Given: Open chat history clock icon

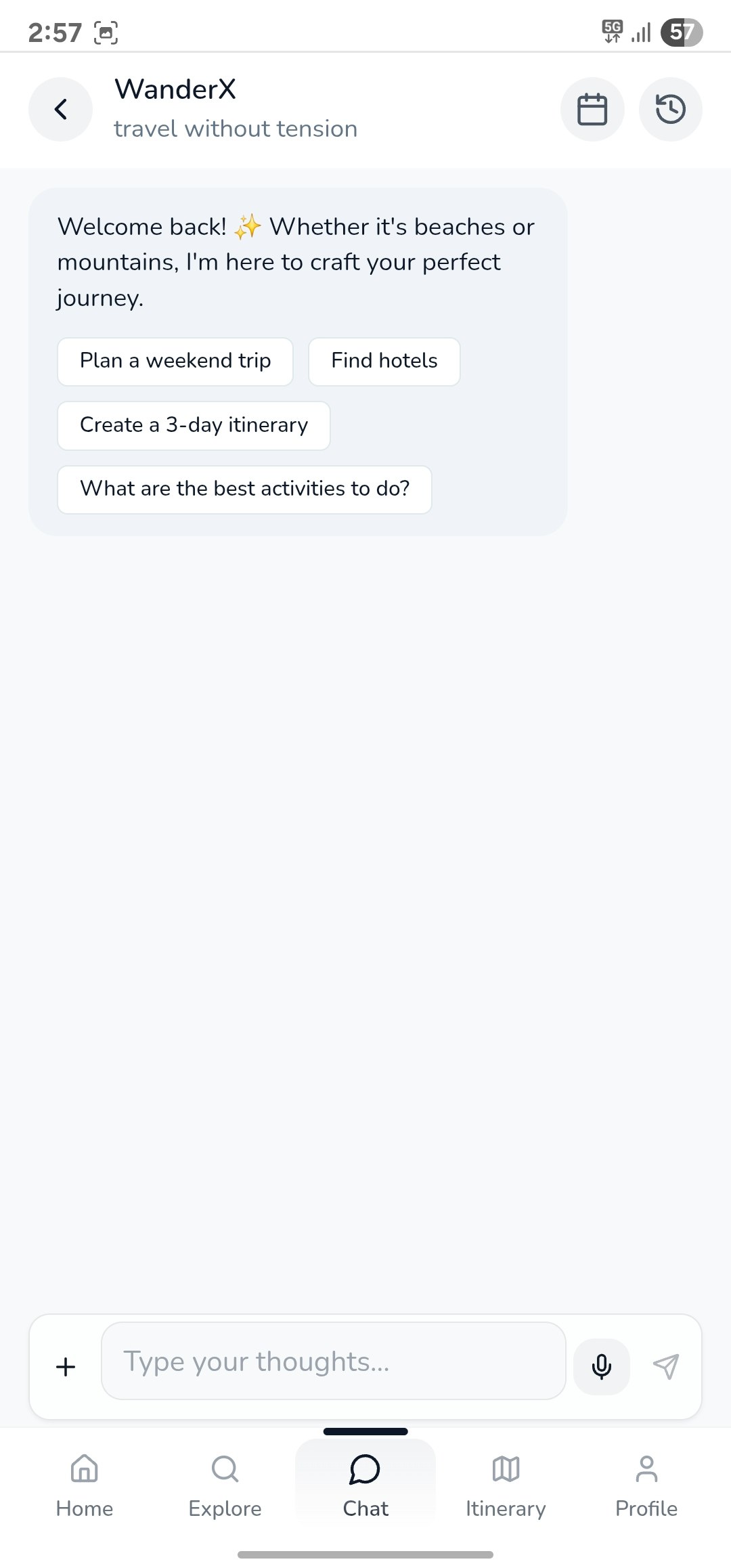Looking at the screenshot, I should tap(671, 110).
